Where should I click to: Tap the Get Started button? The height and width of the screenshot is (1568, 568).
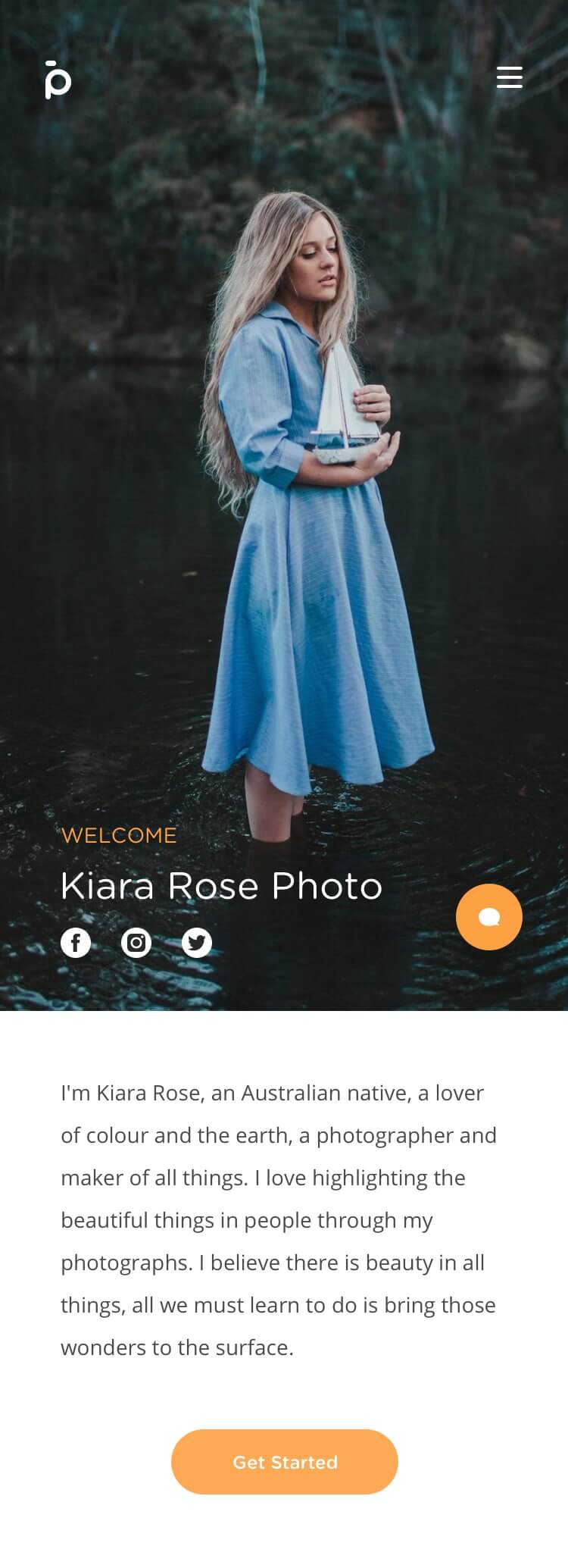tap(285, 1462)
